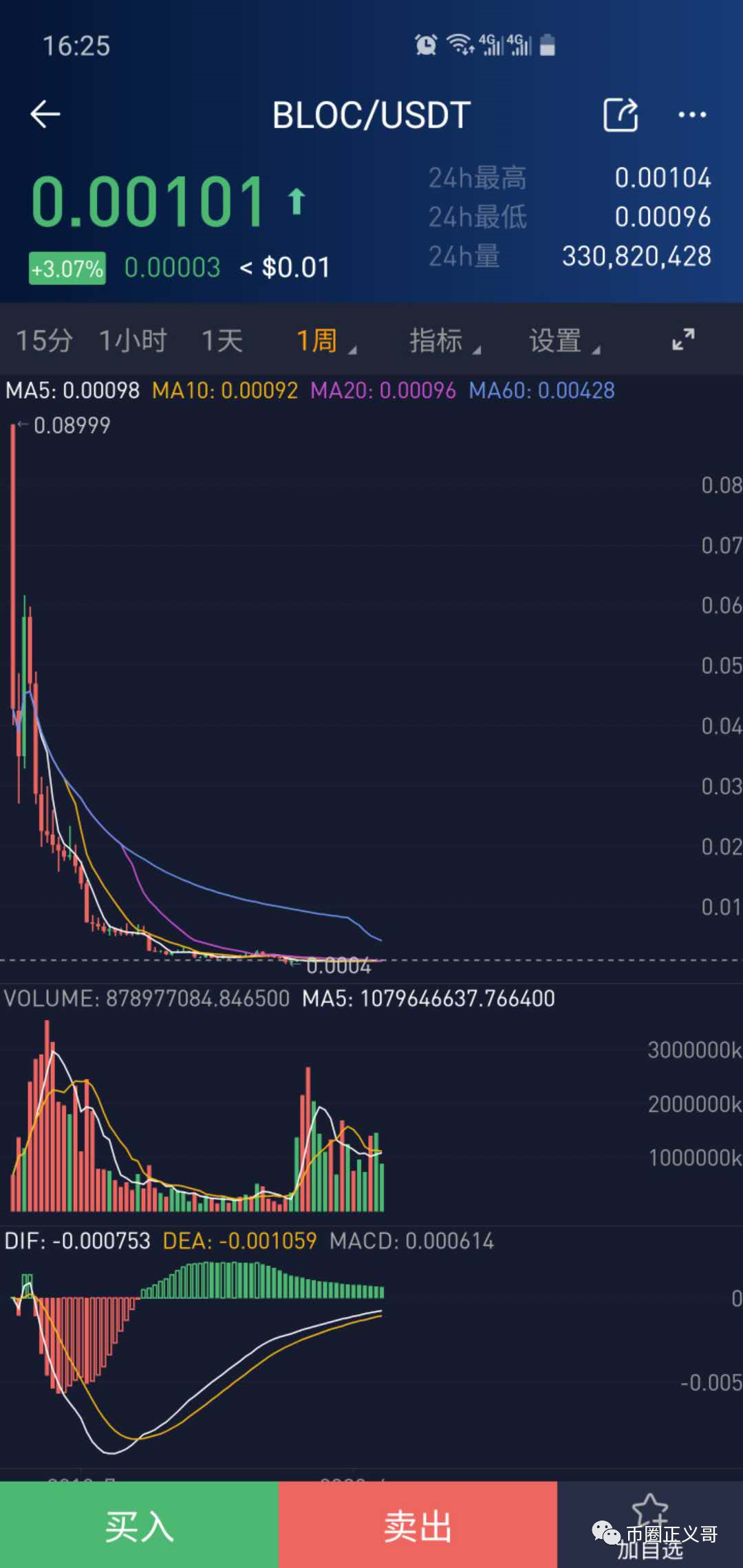
Task: Open the 1周 interval dropdown
Action: click(x=325, y=340)
